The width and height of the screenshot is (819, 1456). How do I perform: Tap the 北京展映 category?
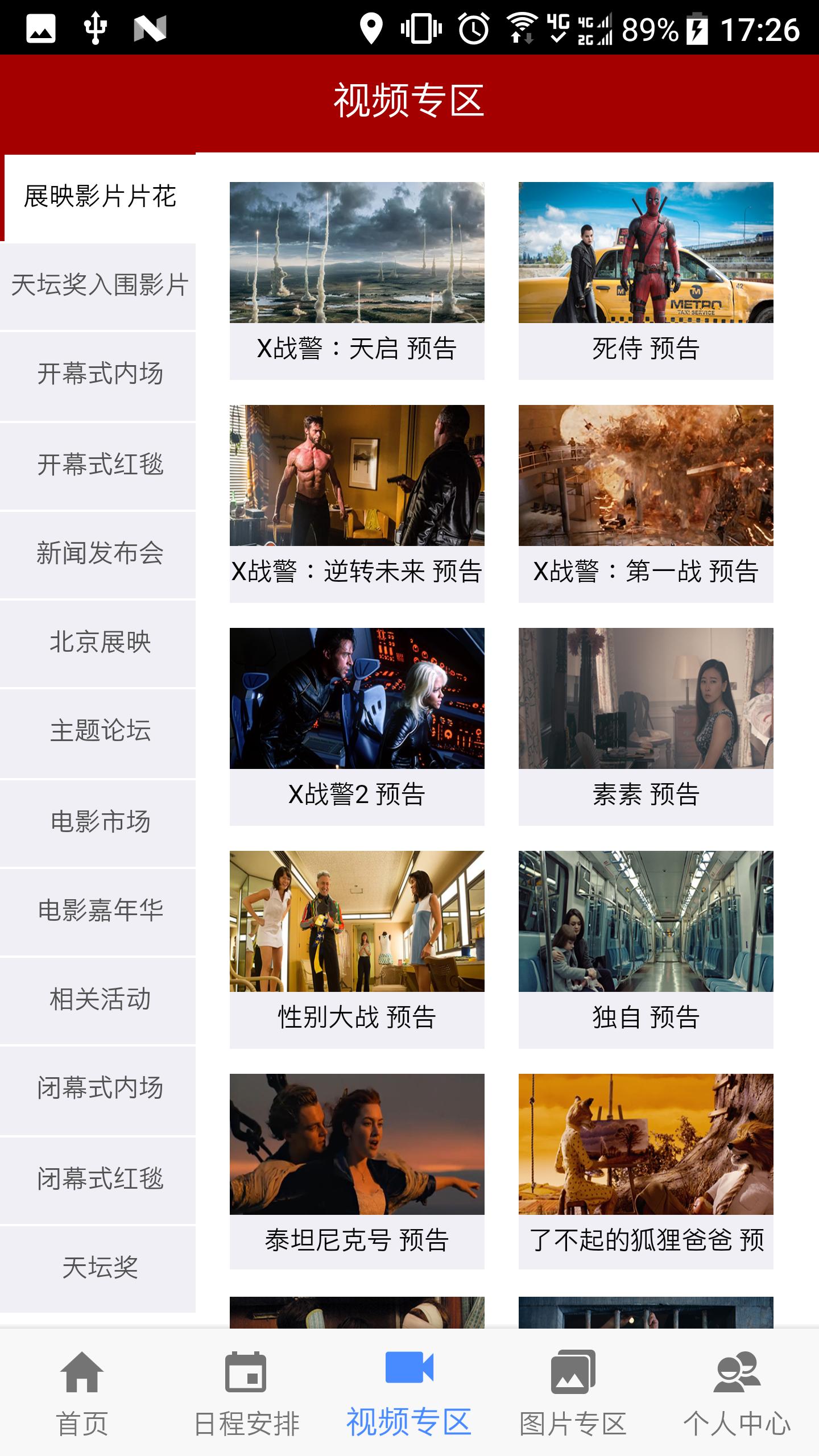point(99,642)
